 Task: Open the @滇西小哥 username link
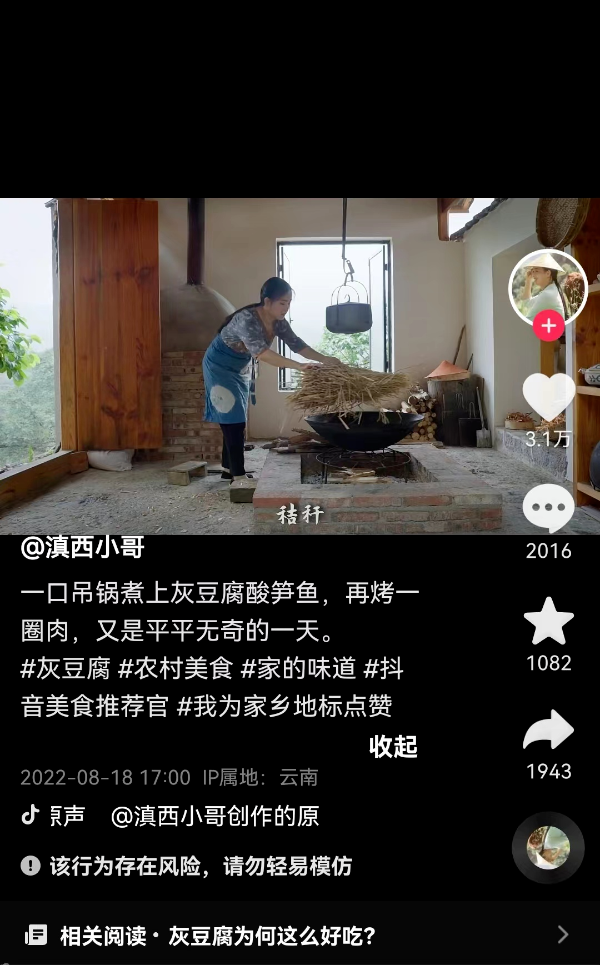click(x=83, y=548)
